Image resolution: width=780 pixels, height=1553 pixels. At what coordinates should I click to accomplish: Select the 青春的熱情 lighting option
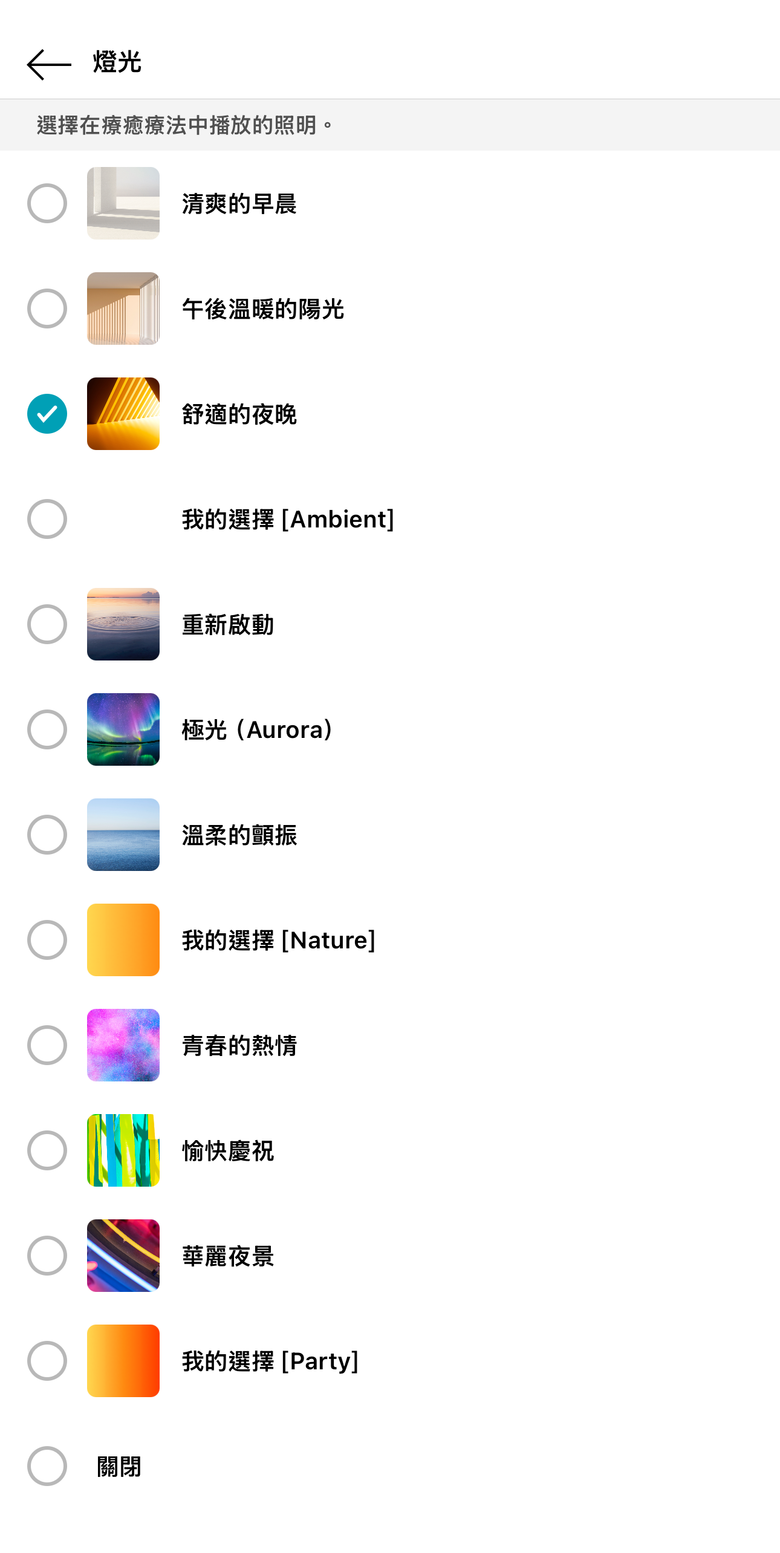coord(47,1044)
